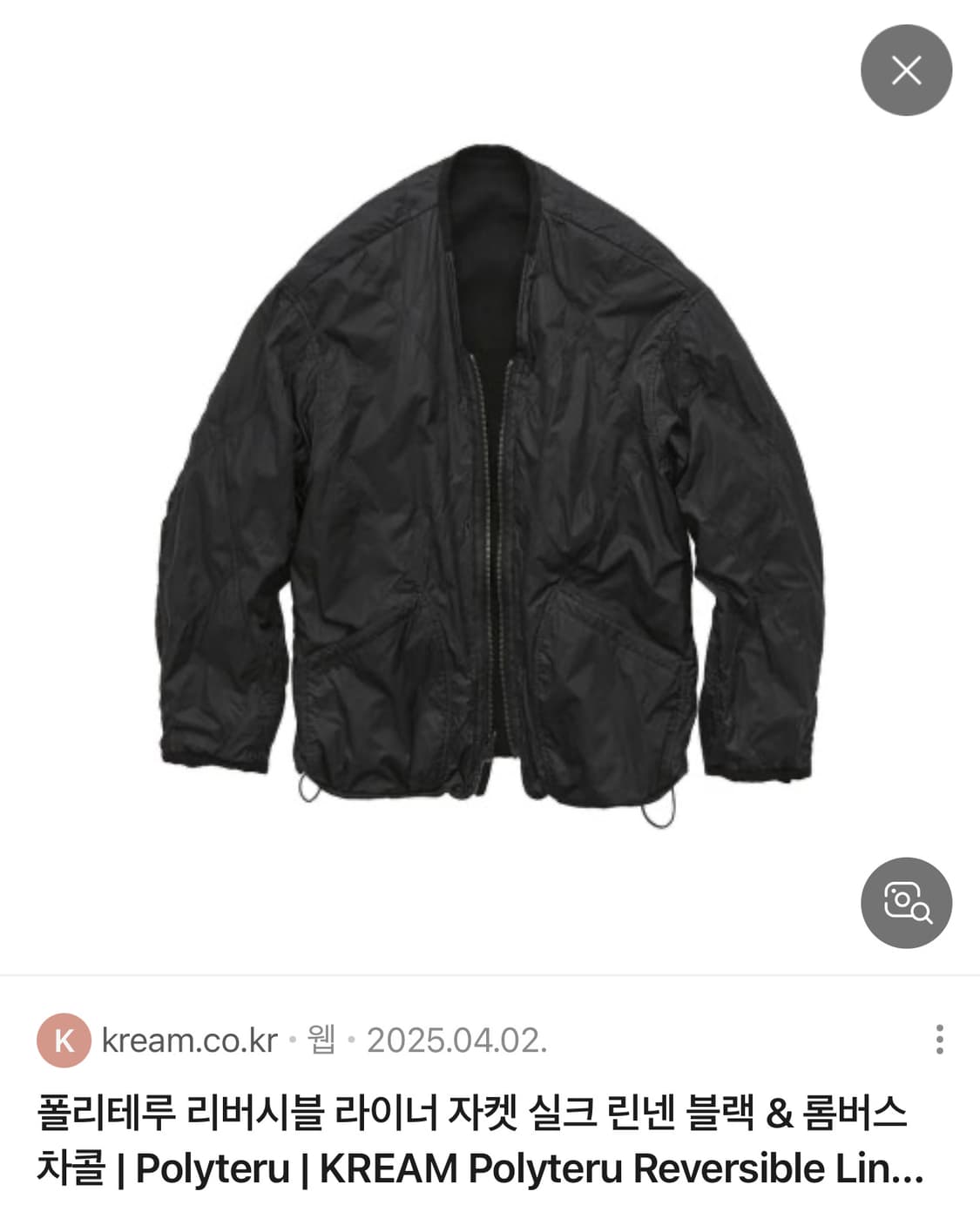Select the 웹 label in the source line
The image size is (980, 1232).
click(321, 1038)
